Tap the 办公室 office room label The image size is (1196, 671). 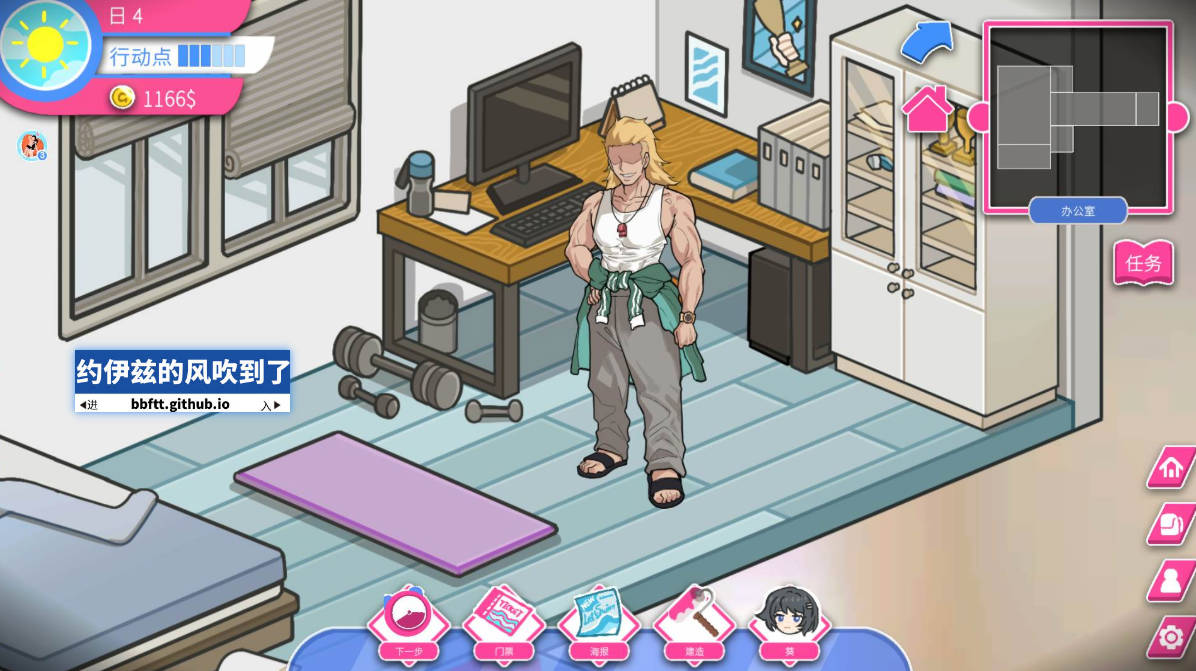(x=1078, y=211)
